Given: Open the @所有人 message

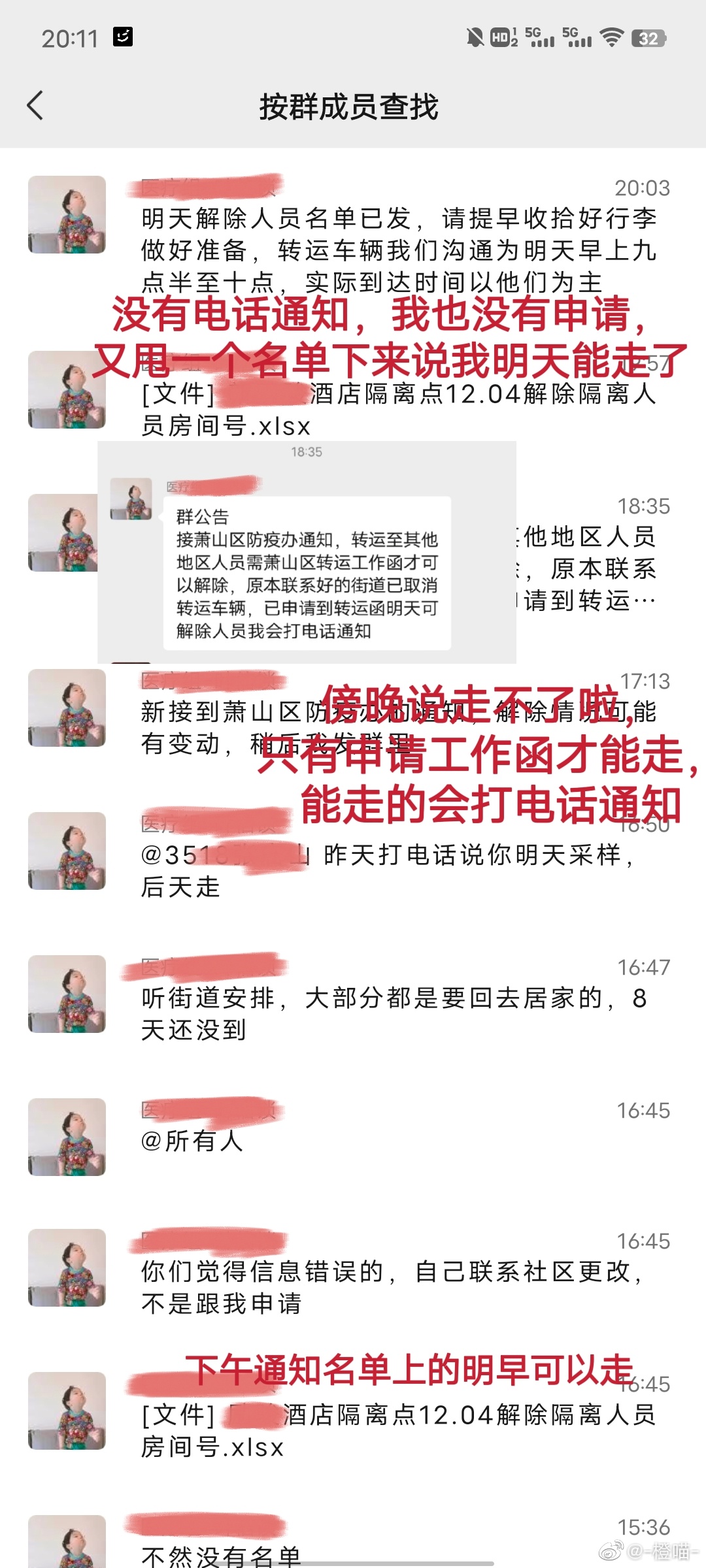Looking at the screenshot, I should pos(399,1141).
